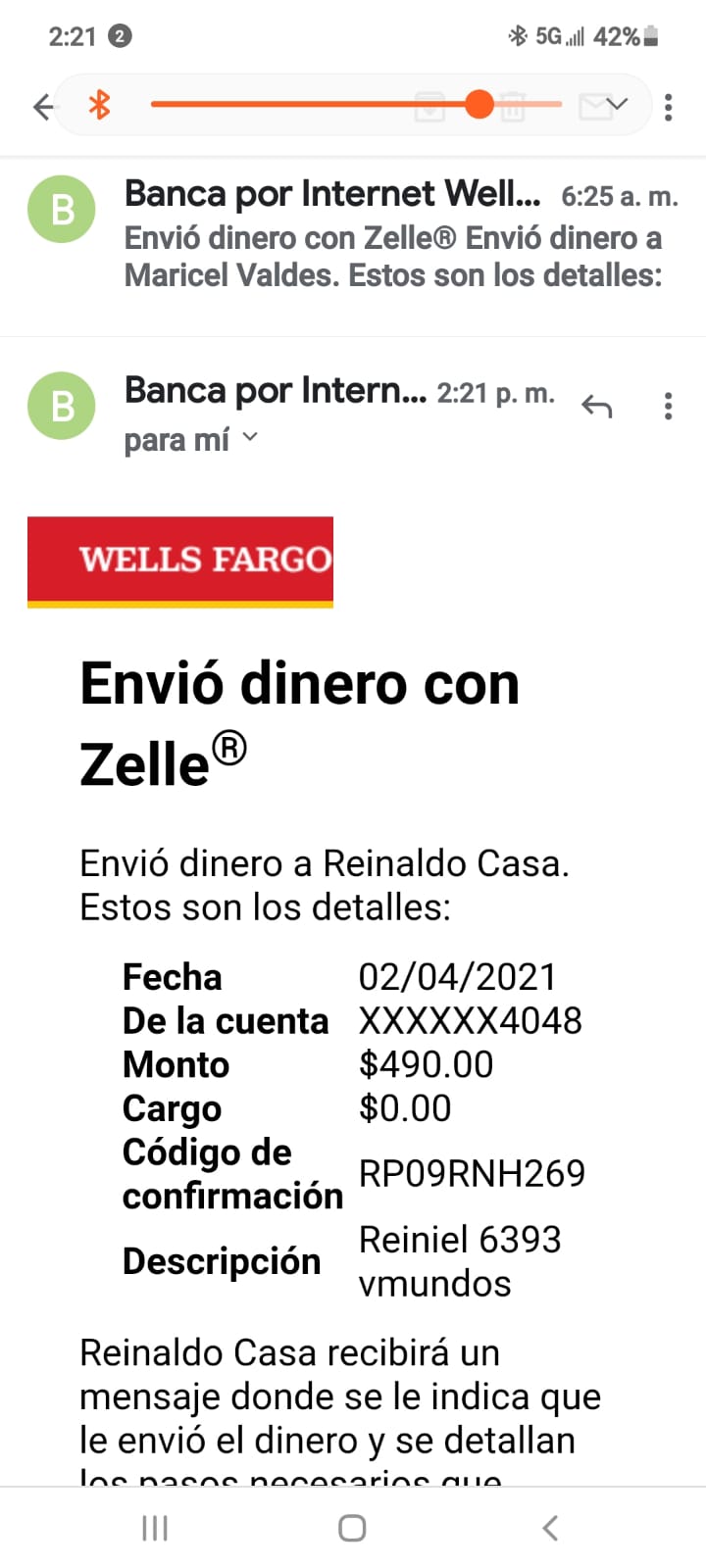Reply to the 2:21 p. m. email
Image resolution: width=706 pixels, height=1568 pixels.
pyautogui.click(x=596, y=405)
